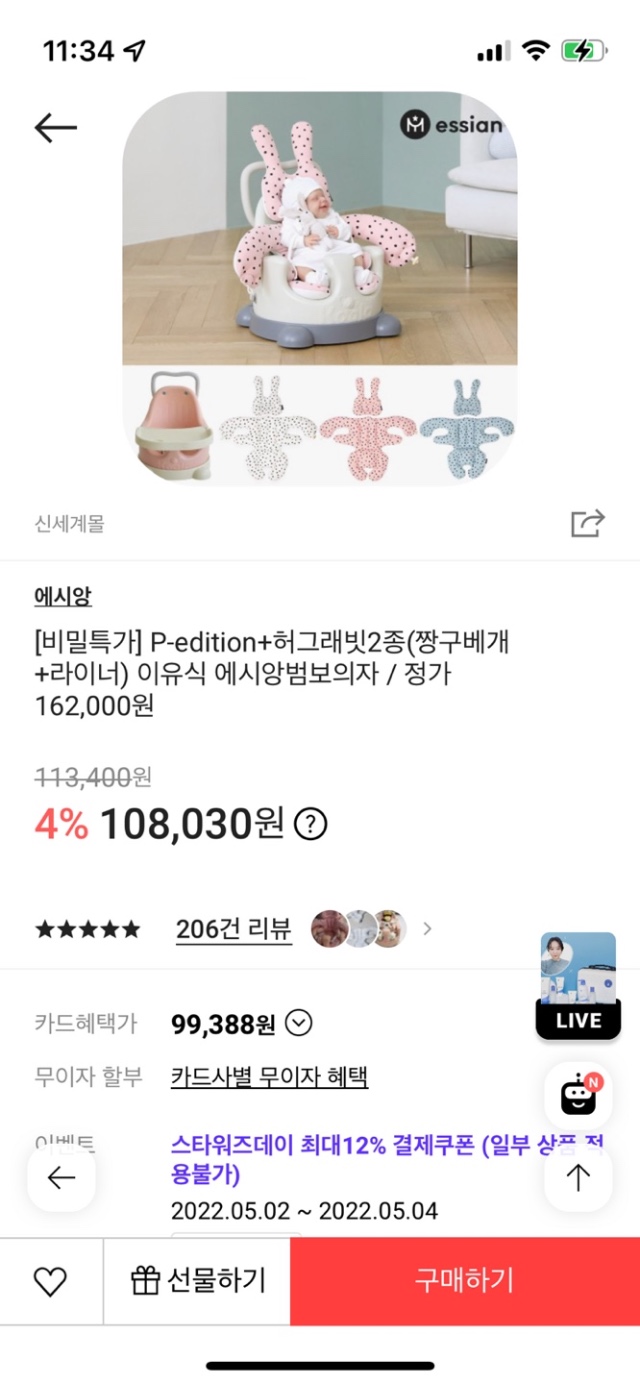Add product to wishlist with heart
Screen dimensions: 640x1384
(x=50, y=1280)
